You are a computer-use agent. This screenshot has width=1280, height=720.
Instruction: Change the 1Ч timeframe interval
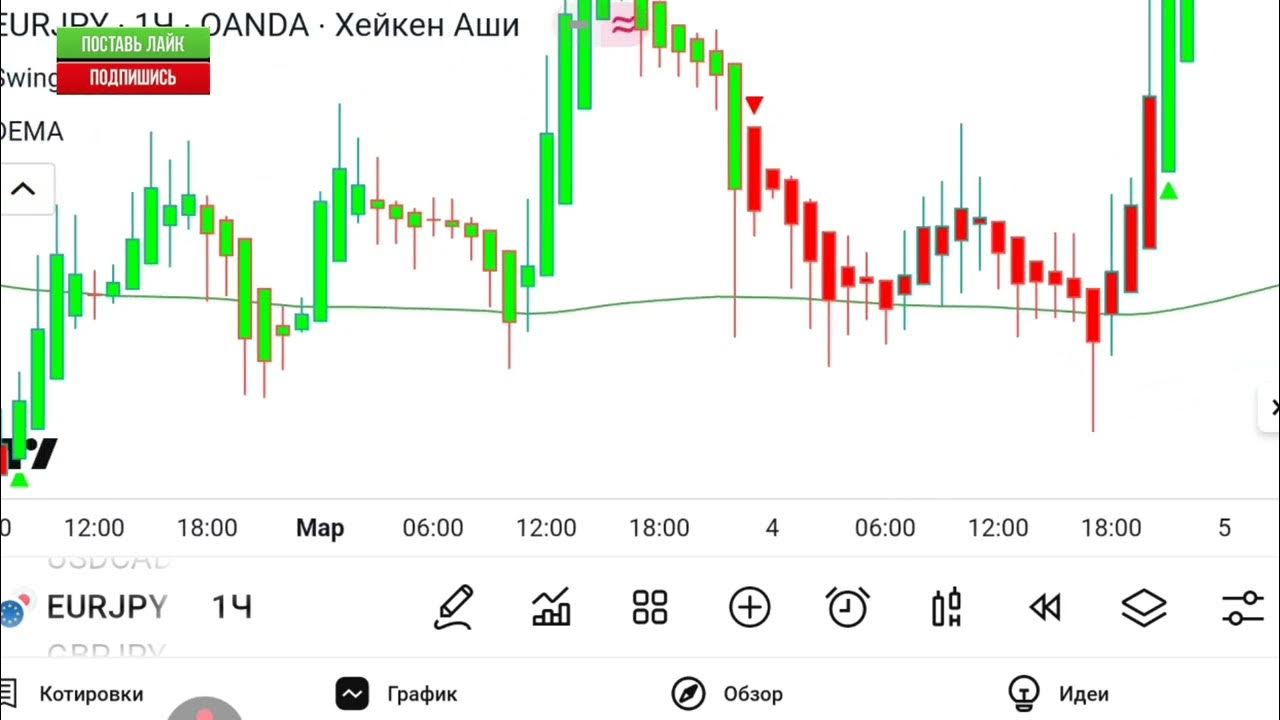click(x=231, y=607)
